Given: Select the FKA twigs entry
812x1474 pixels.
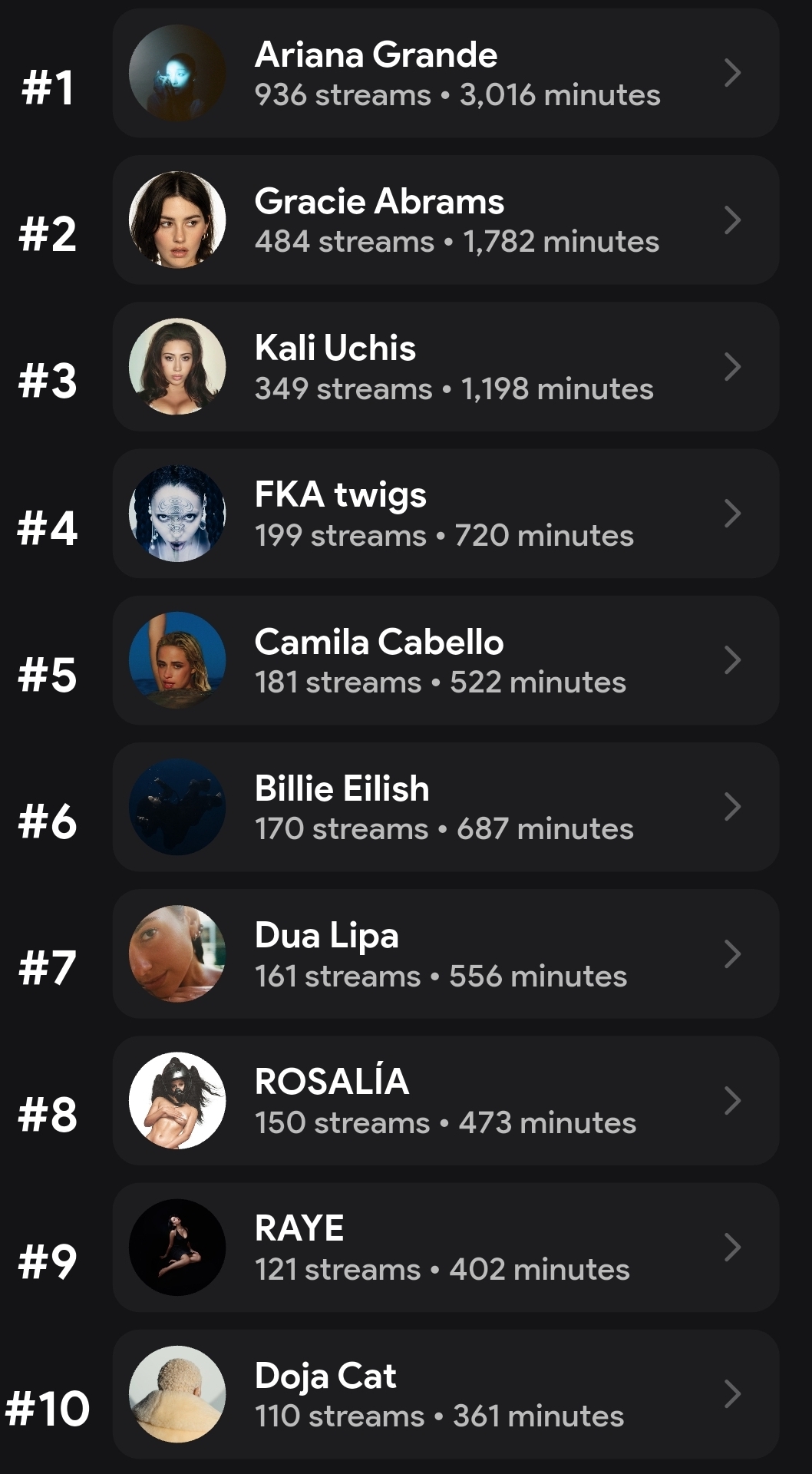Looking at the screenshot, I should tap(445, 514).
